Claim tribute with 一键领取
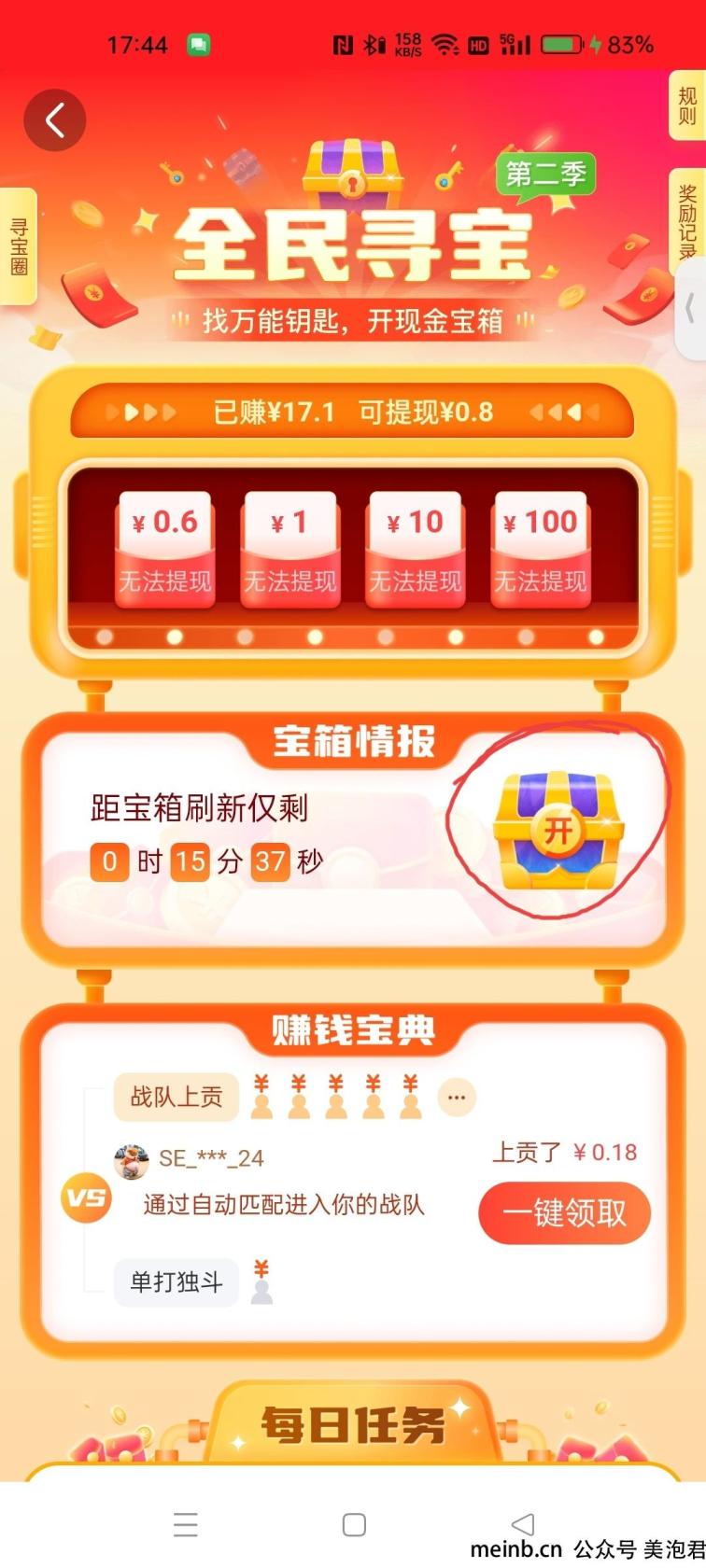 coord(564,1212)
